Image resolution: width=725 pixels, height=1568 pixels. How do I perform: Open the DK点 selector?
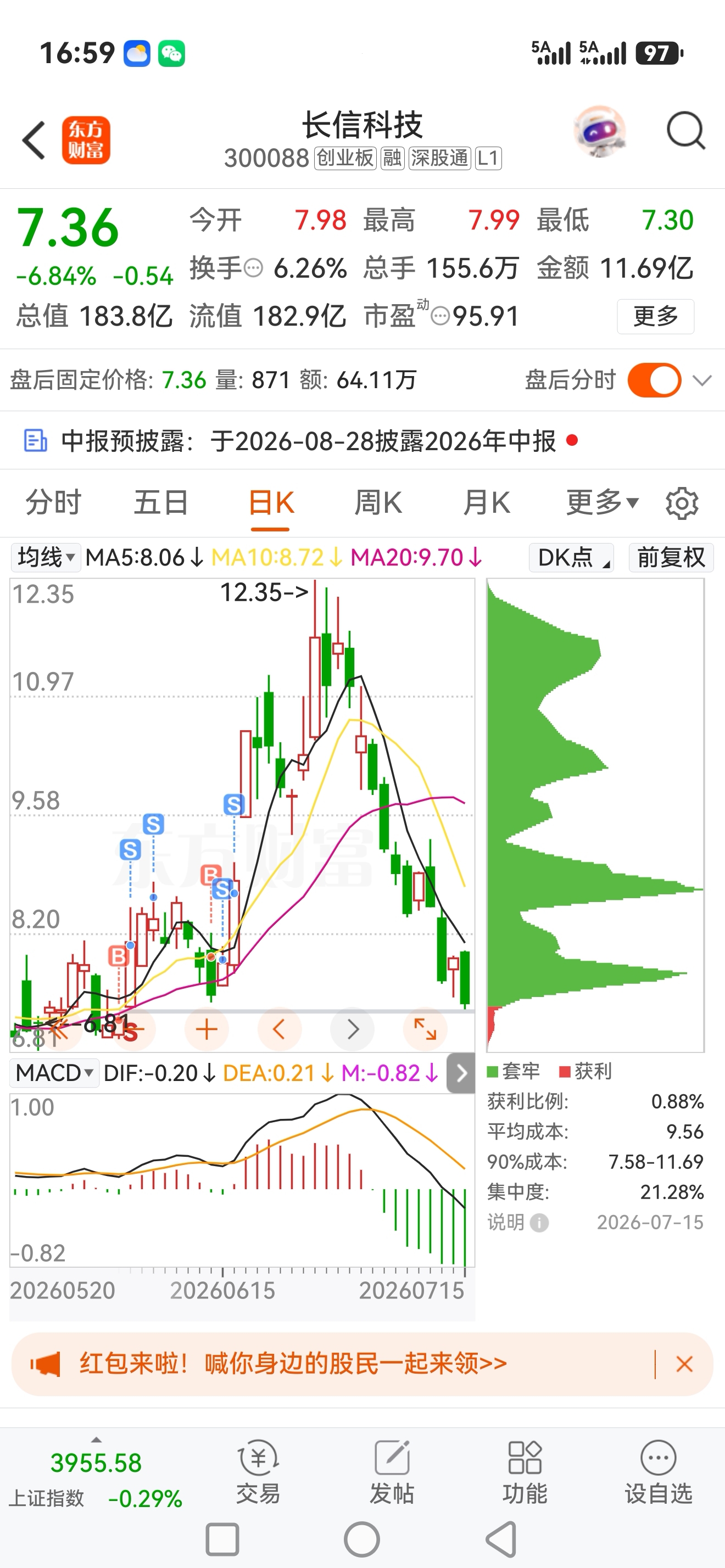click(x=572, y=557)
